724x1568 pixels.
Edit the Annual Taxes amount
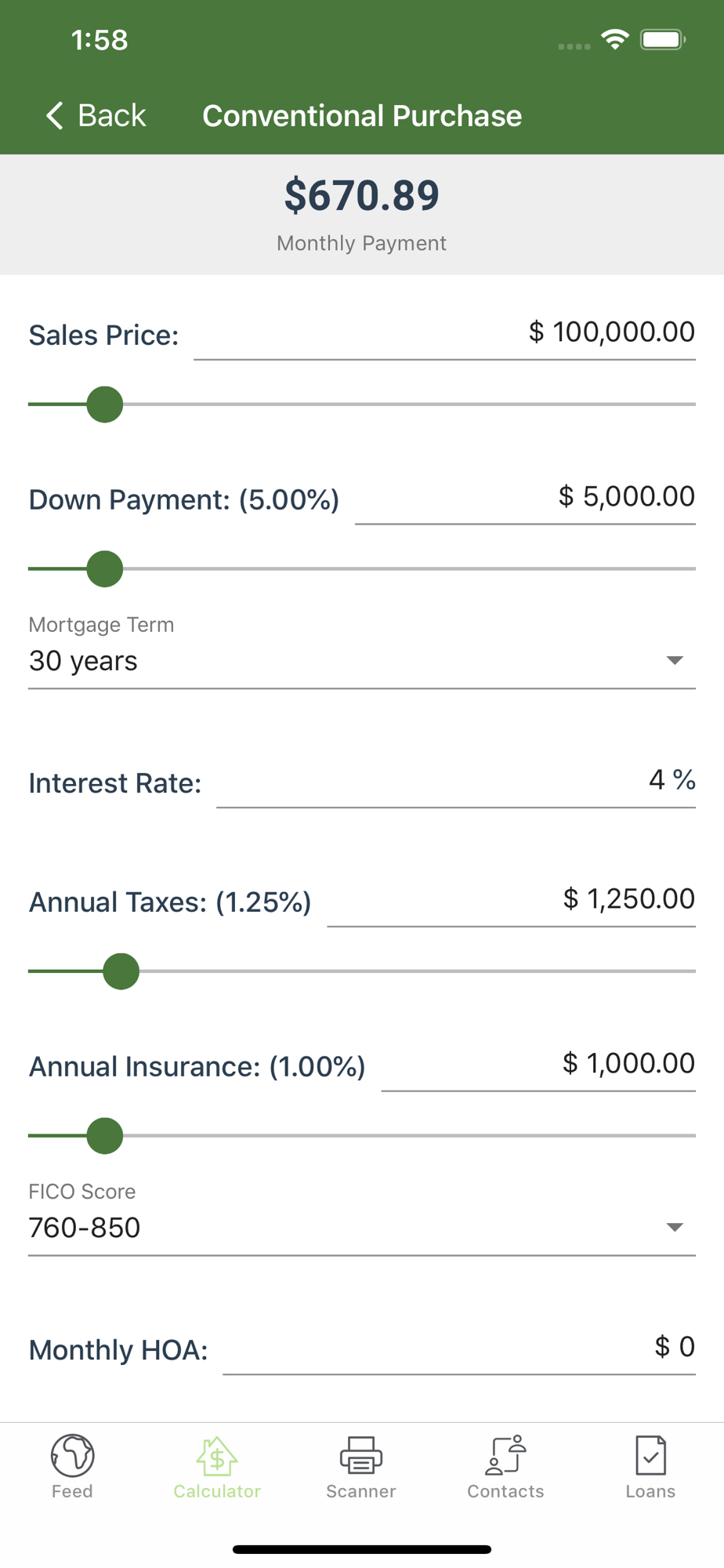(x=511, y=899)
